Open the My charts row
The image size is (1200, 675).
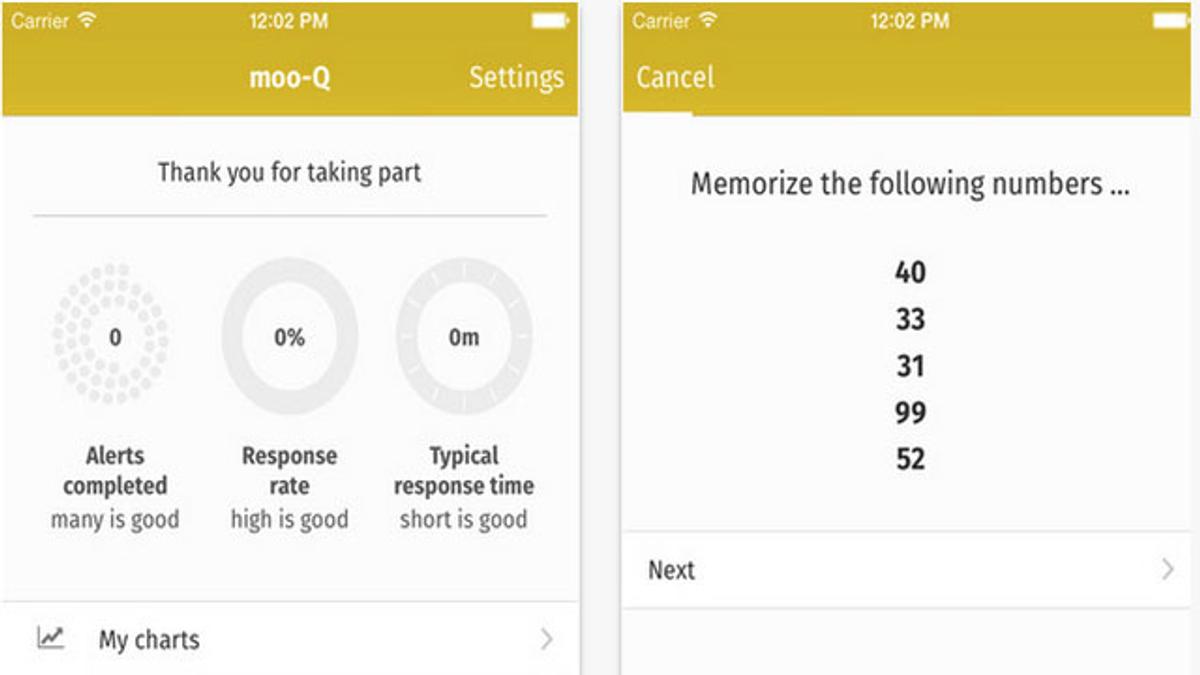[290, 640]
